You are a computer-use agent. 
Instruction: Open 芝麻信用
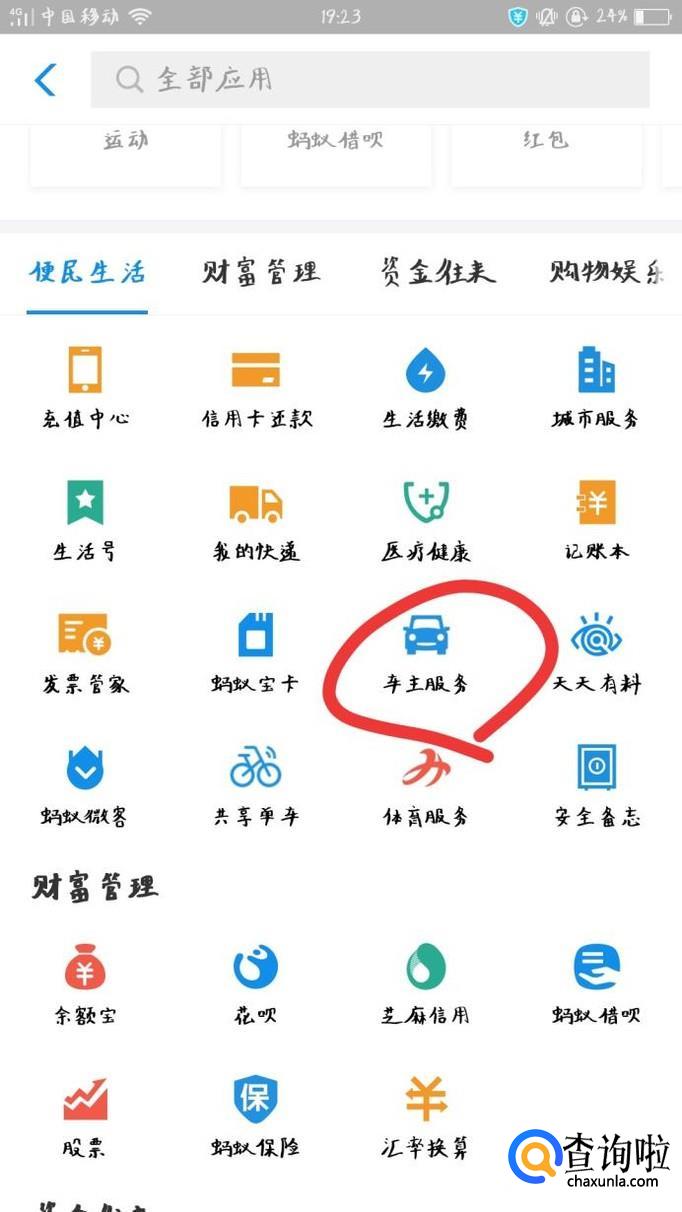tap(425, 983)
